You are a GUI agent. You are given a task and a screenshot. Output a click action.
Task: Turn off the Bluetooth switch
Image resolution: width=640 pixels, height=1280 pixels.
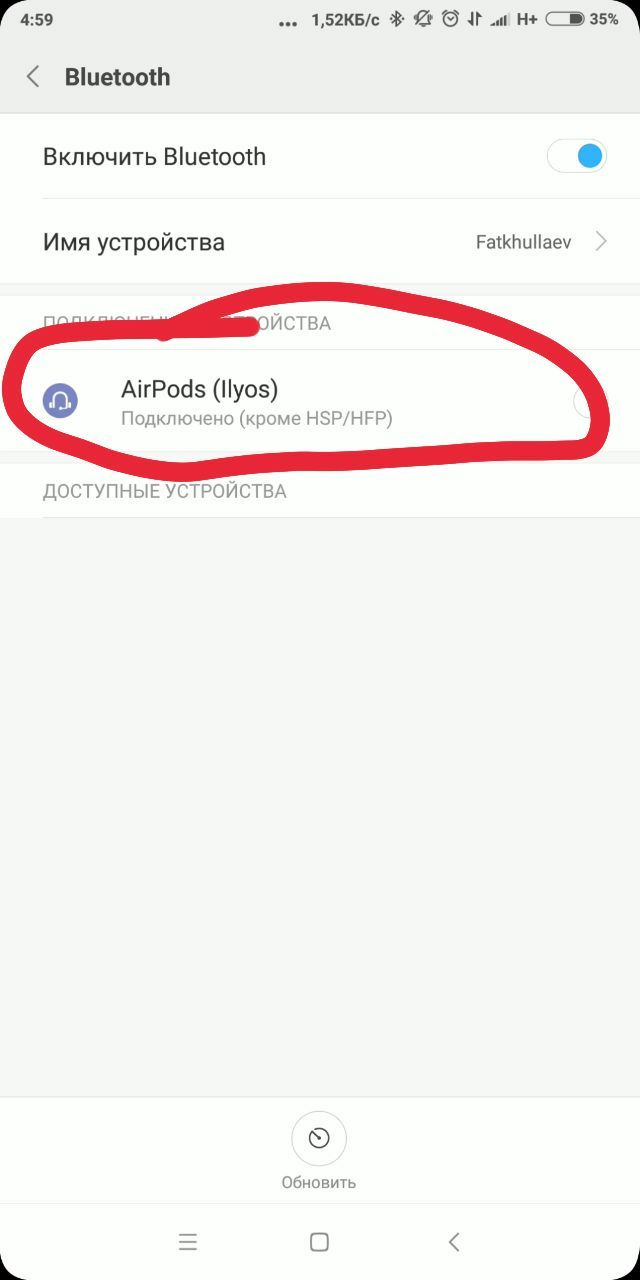click(576, 157)
